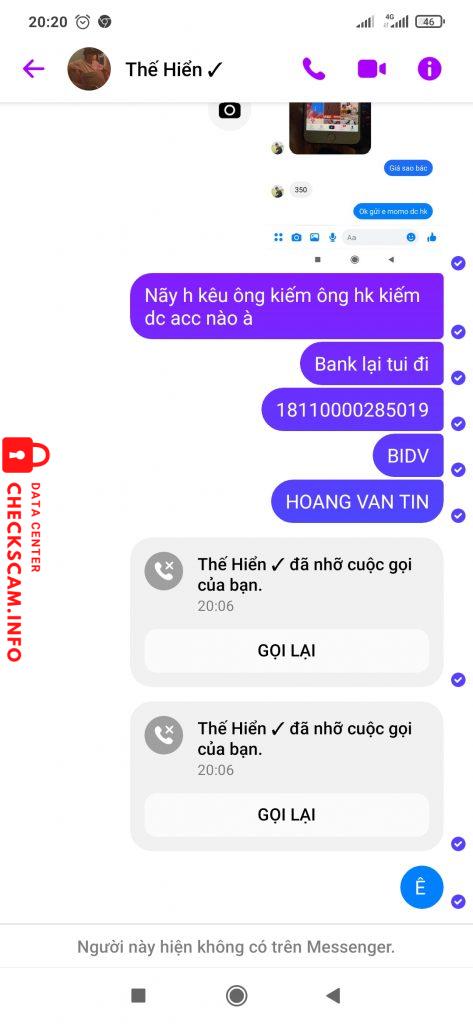This screenshot has height=1024, width=473.
Task: Start a voice call with Thế Hiển
Action: (314, 69)
